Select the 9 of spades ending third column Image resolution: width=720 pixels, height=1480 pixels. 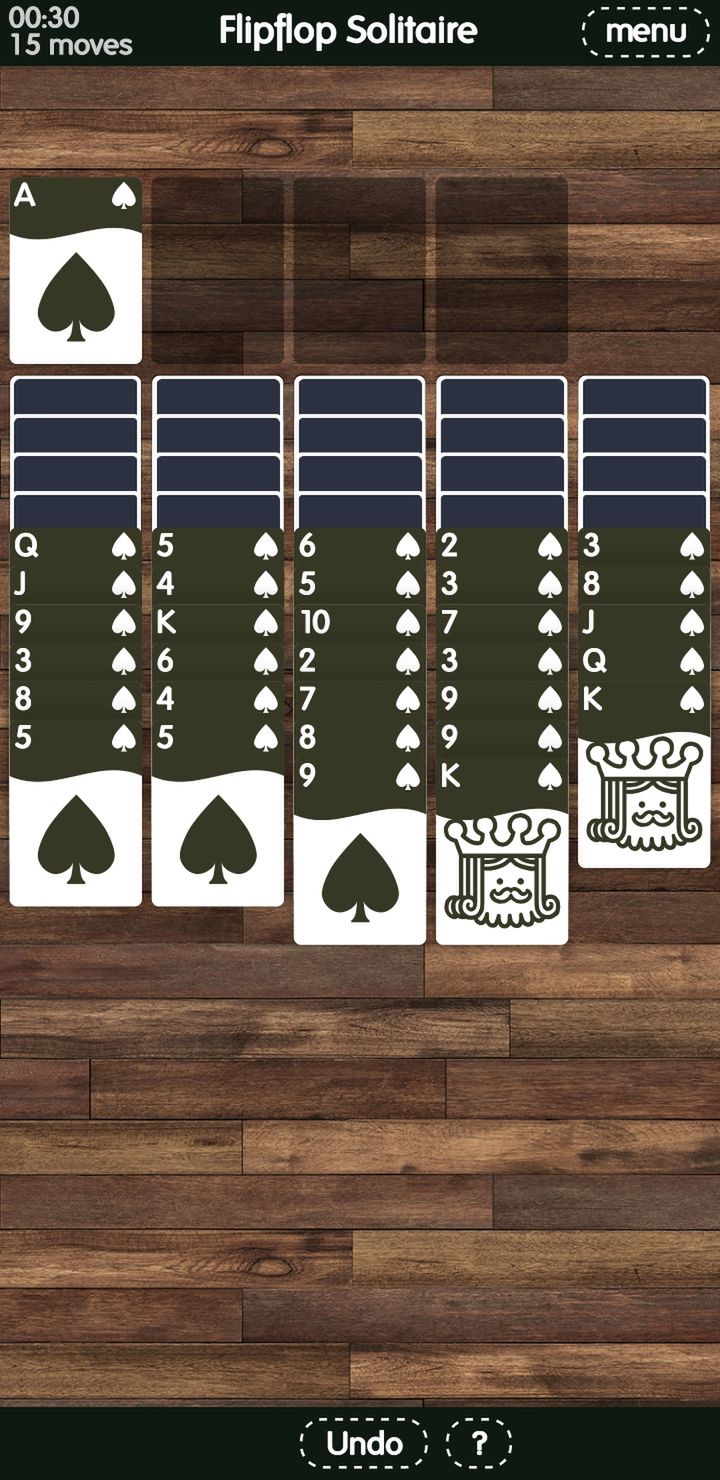(x=360, y=850)
